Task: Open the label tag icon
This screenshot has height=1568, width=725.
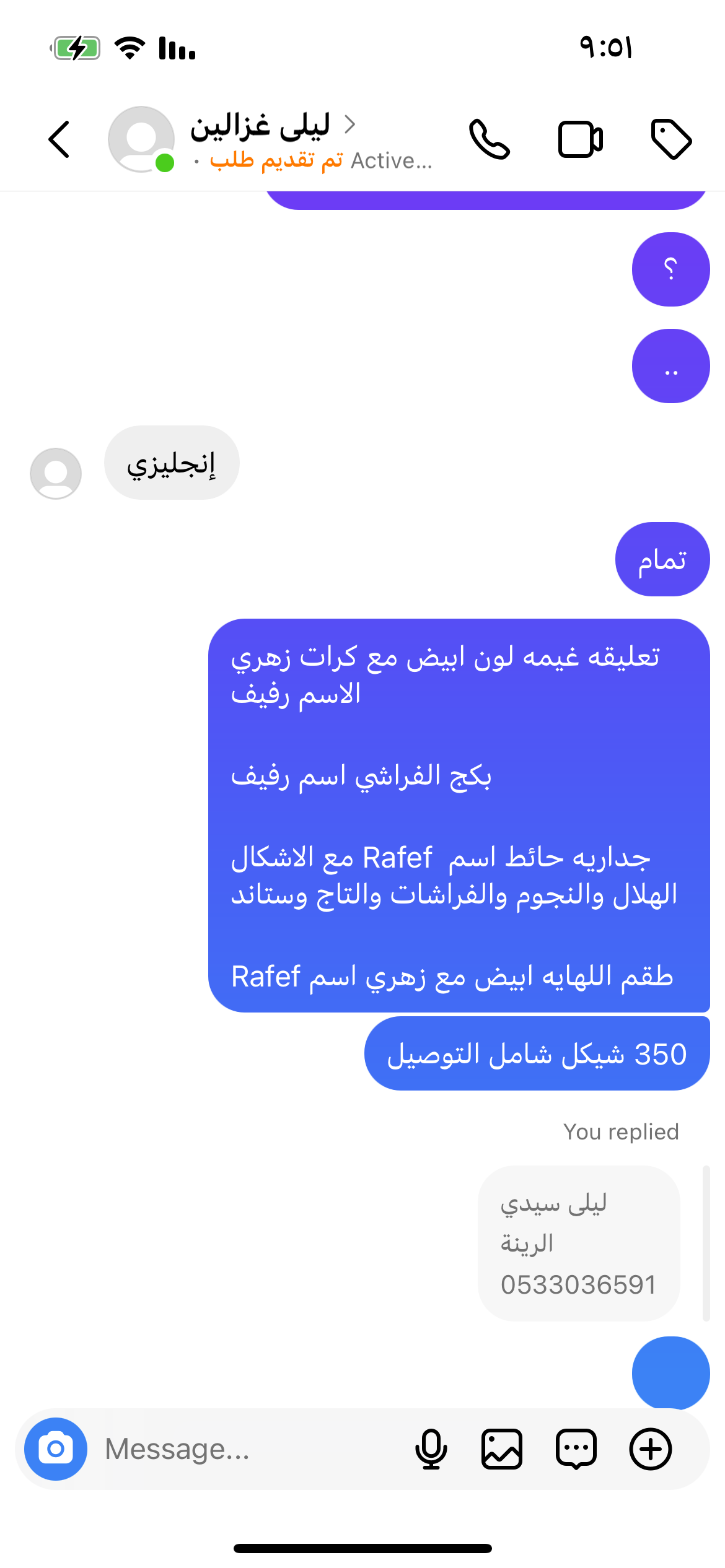Action: (671, 139)
